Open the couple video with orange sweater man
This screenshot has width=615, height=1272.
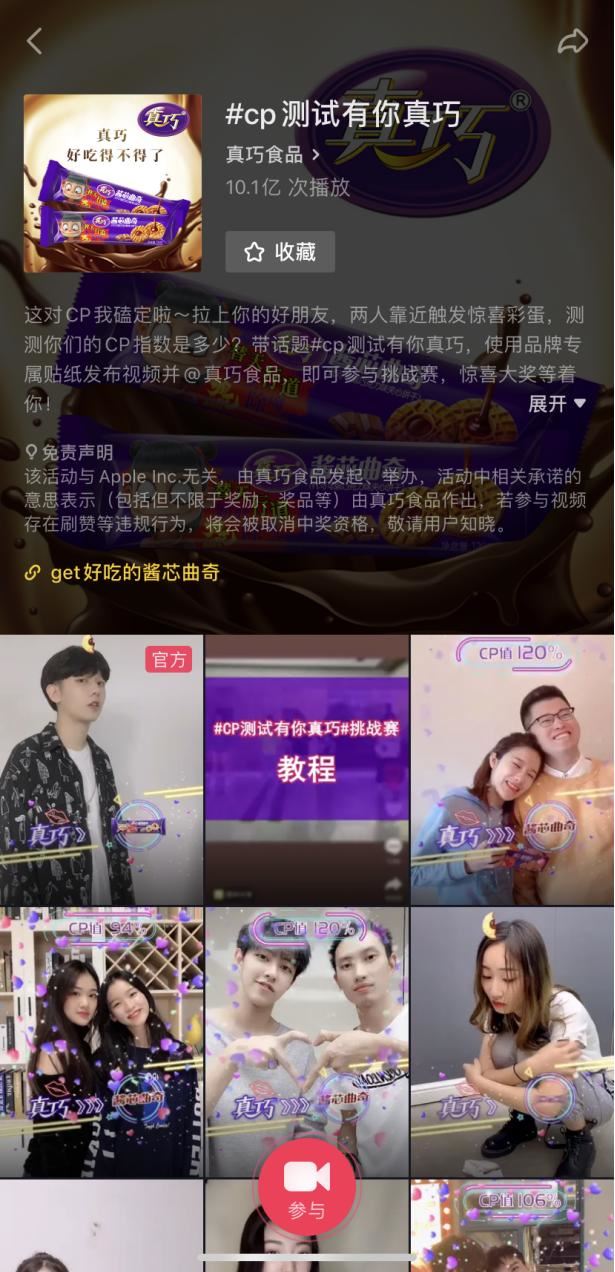(x=512, y=770)
